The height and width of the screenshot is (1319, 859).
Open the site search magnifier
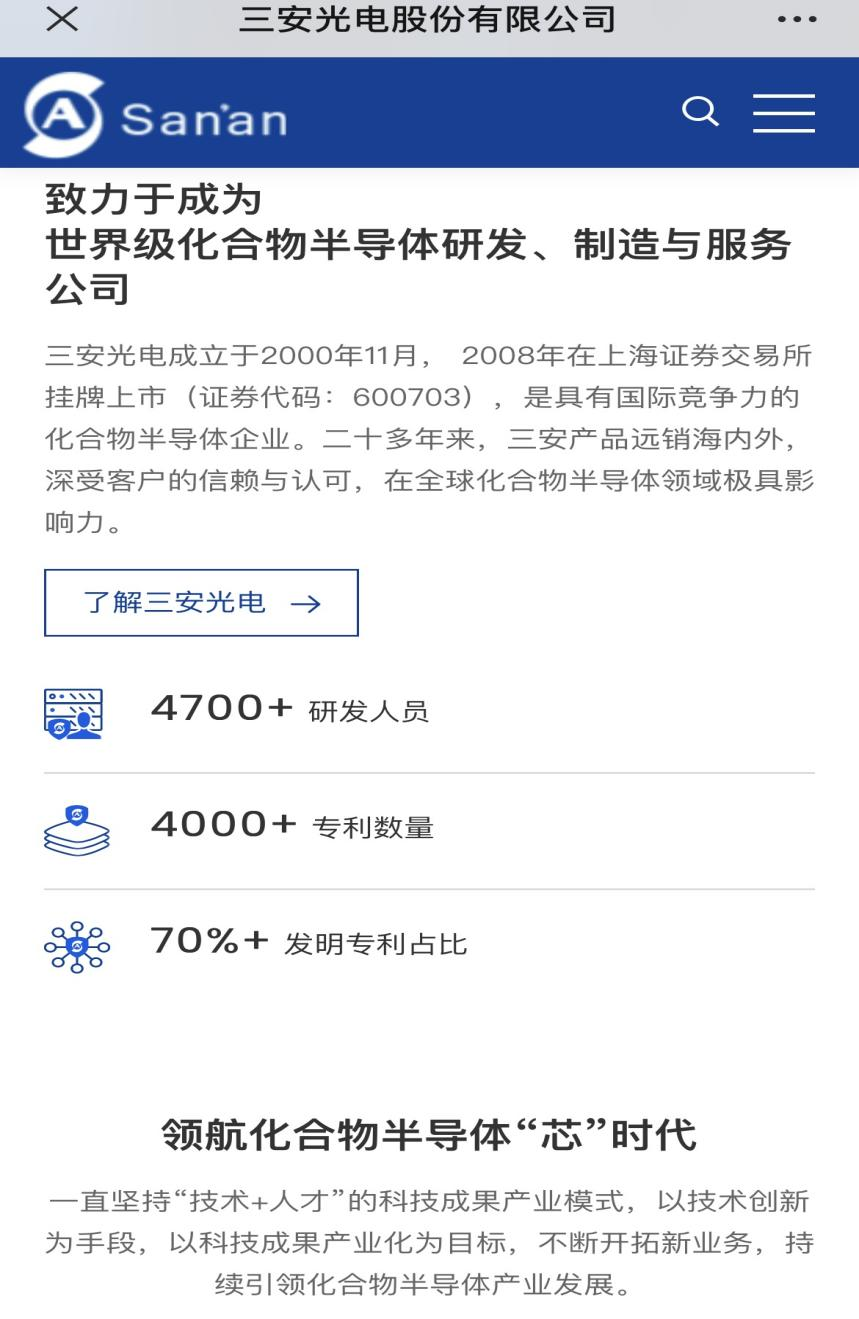tap(700, 111)
